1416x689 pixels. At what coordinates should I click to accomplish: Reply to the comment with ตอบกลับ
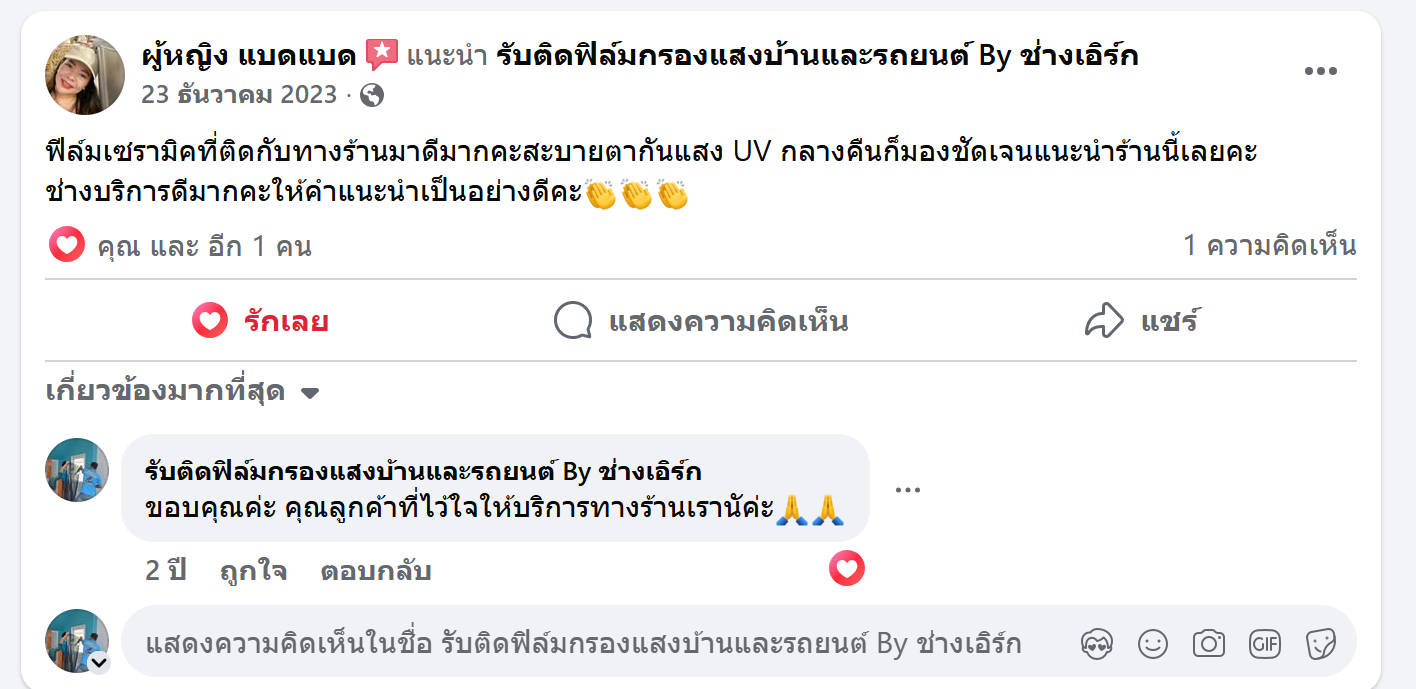click(x=375, y=571)
